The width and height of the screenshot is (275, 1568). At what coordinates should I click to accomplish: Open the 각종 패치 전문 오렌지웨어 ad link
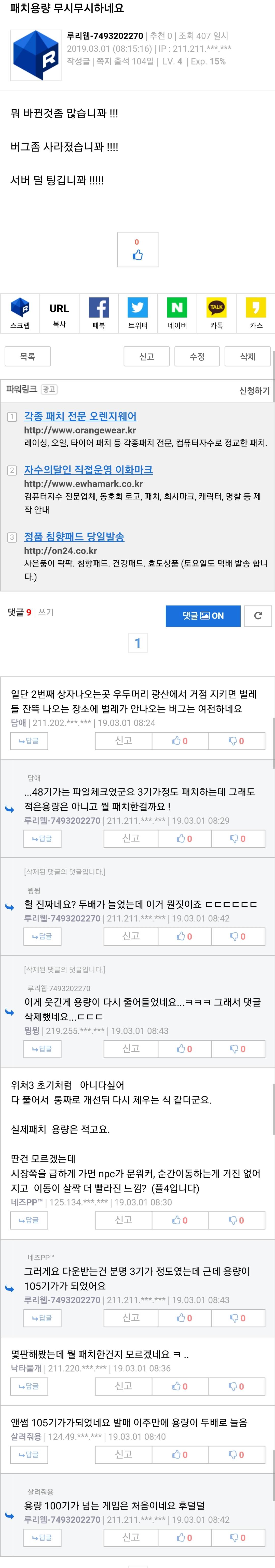(80, 416)
